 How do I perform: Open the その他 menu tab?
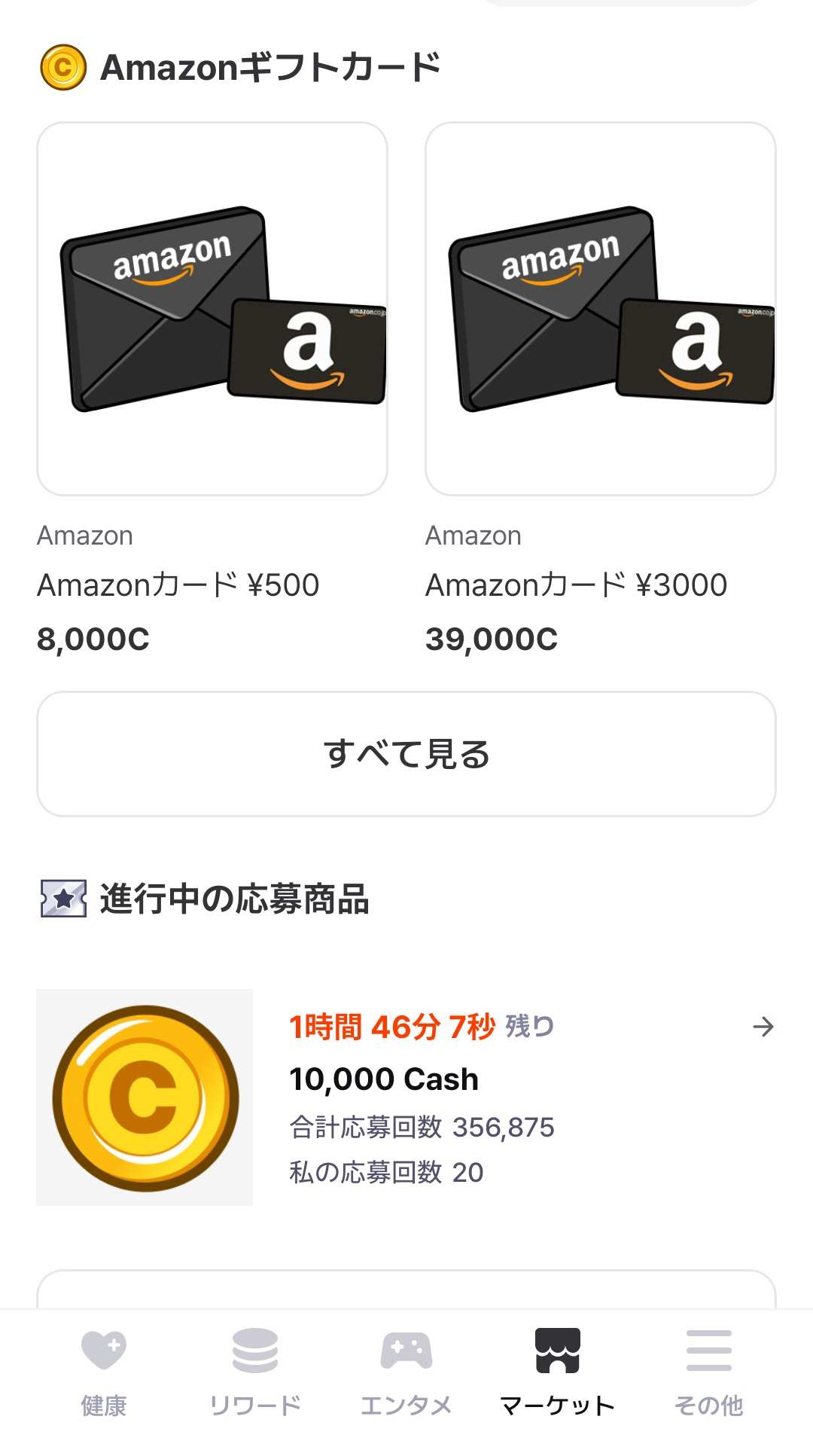point(708,1372)
